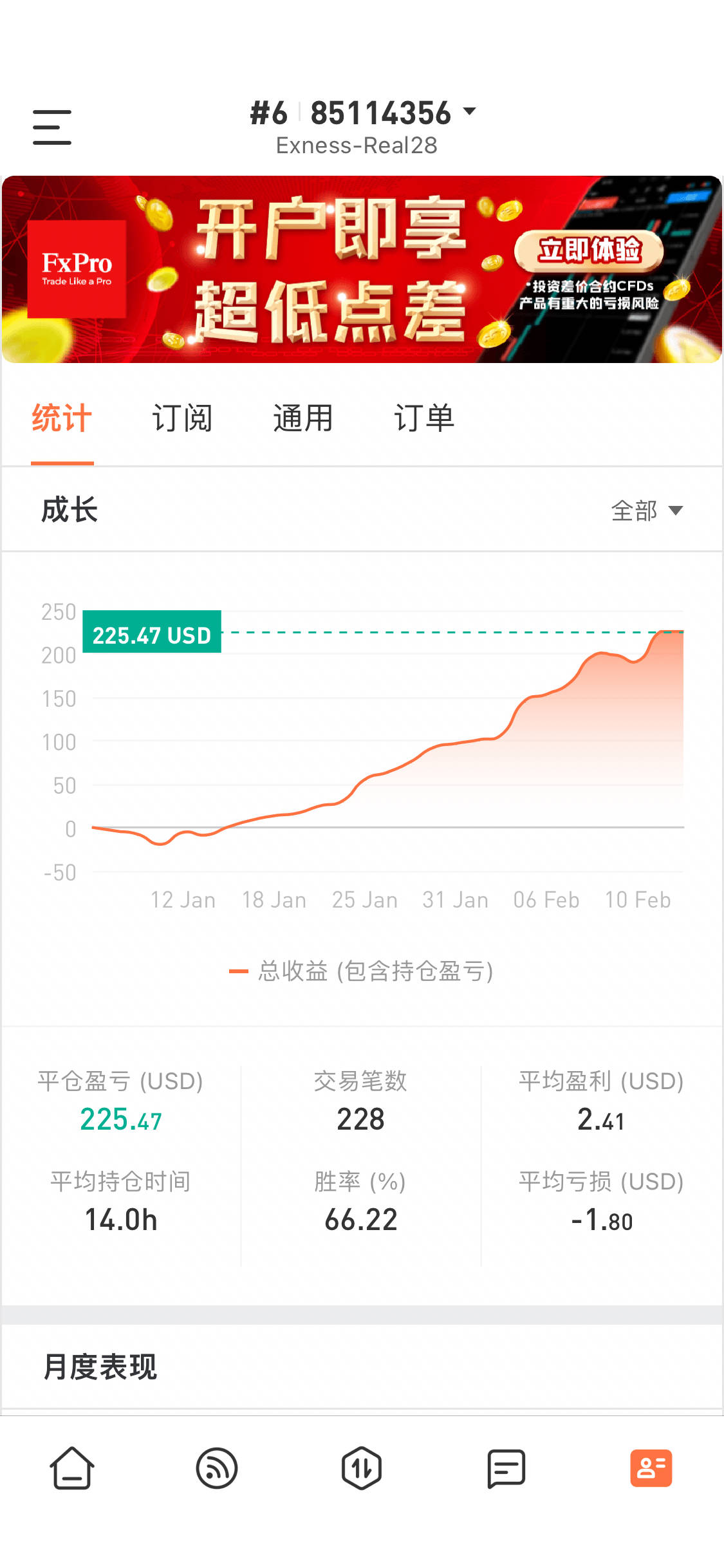Switch to the 订单 tab
Screen dimensions: 724x1568
point(424,418)
